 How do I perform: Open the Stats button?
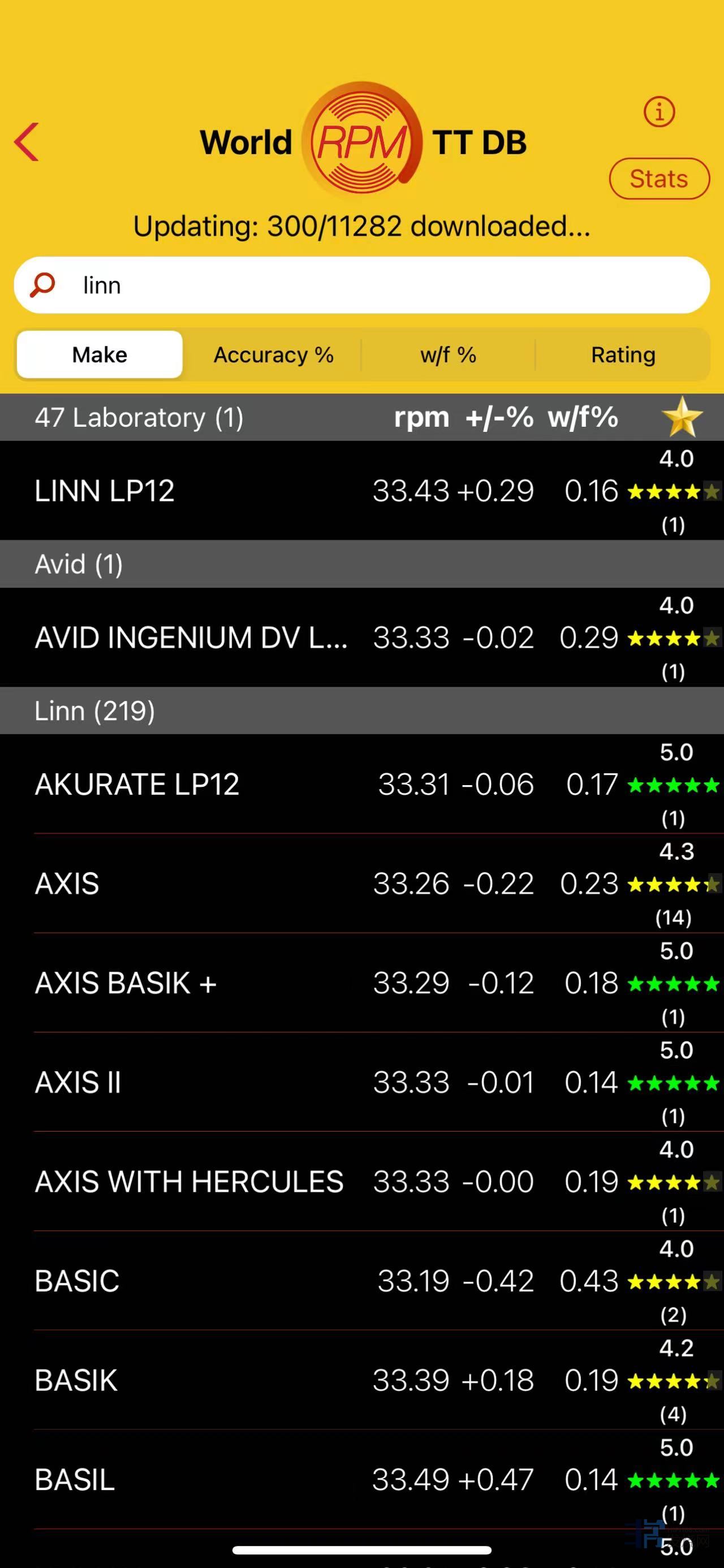coord(659,179)
